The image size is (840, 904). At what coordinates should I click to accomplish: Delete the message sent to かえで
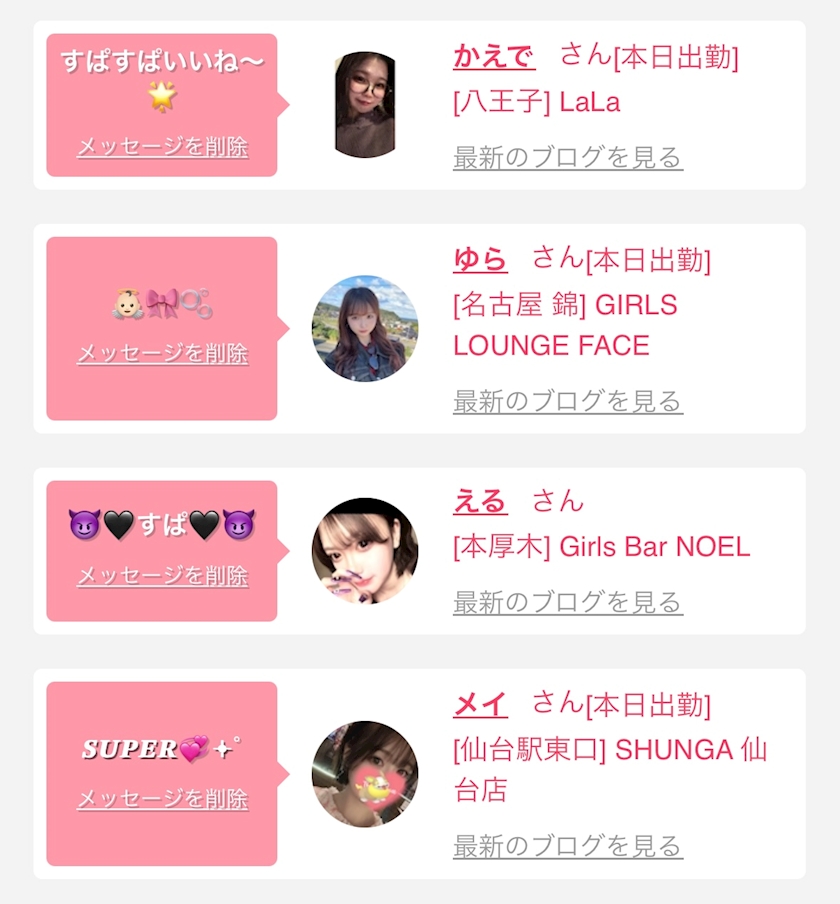coord(163,146)
